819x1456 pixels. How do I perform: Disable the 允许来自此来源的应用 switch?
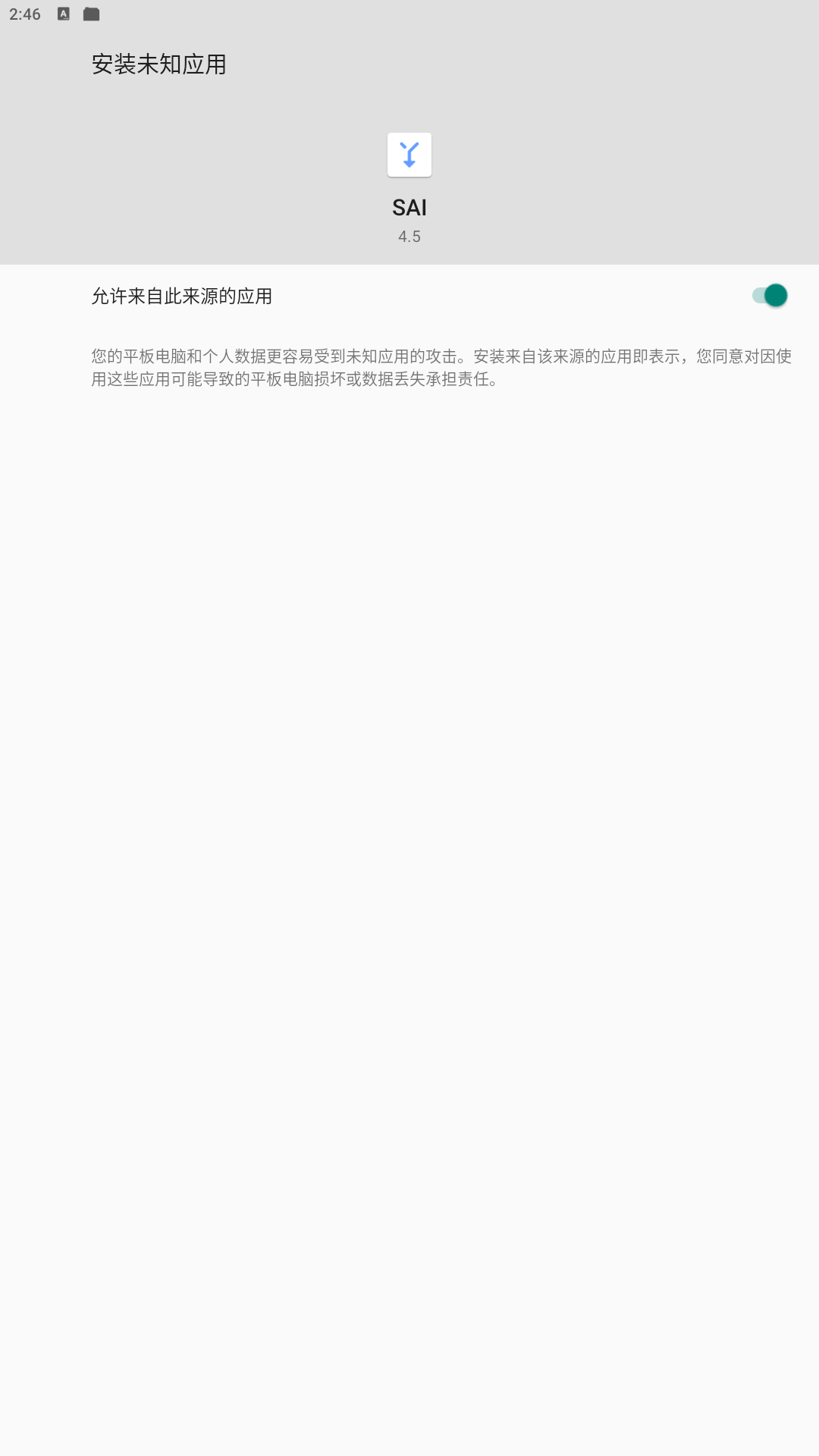769,296
